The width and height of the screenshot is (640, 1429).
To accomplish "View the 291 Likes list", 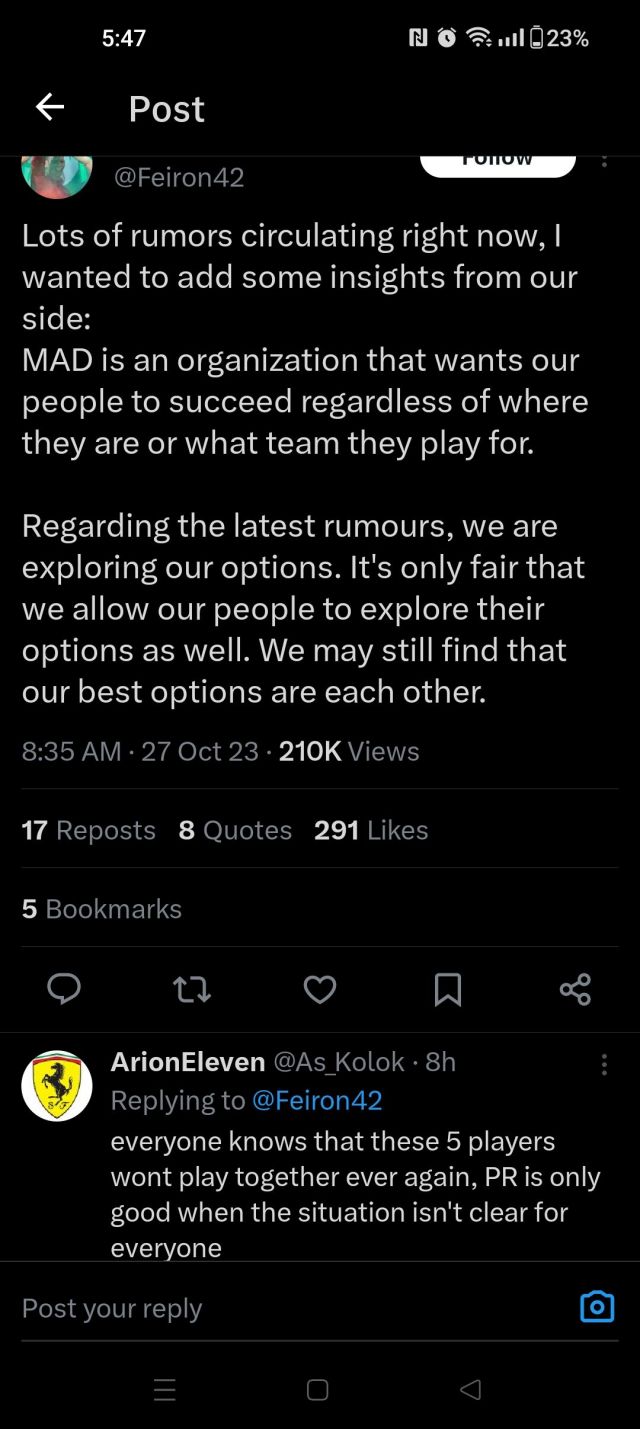I will pos(371,830).
